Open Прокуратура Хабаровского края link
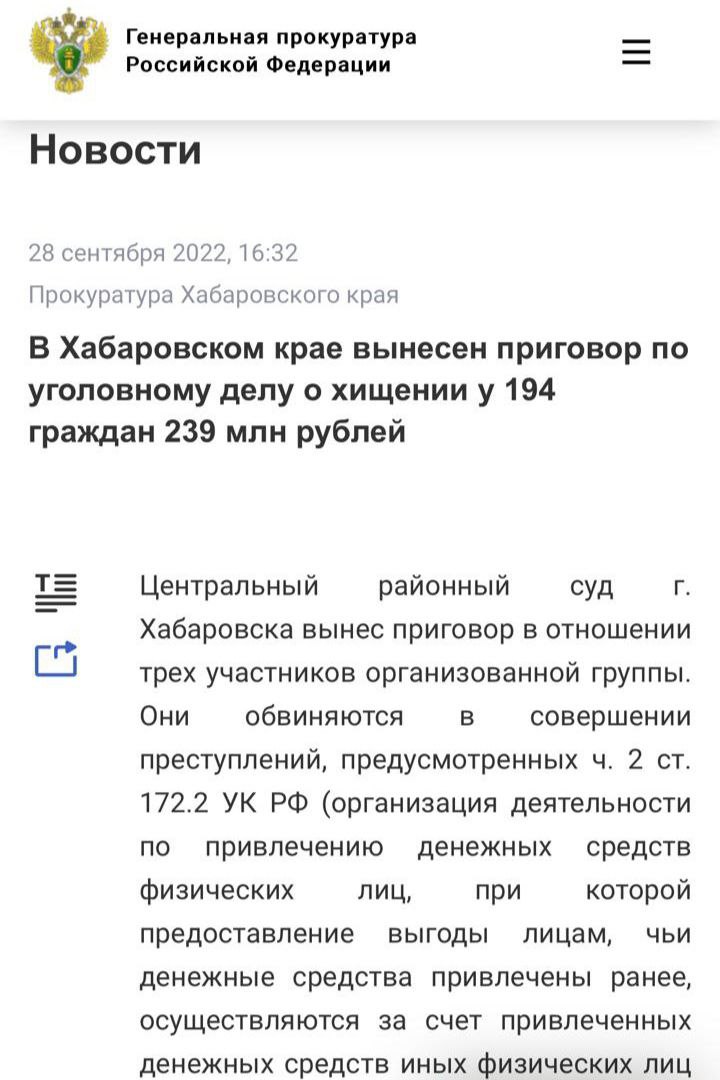This screenshot has height=1080, width=720. coord(213,295)
